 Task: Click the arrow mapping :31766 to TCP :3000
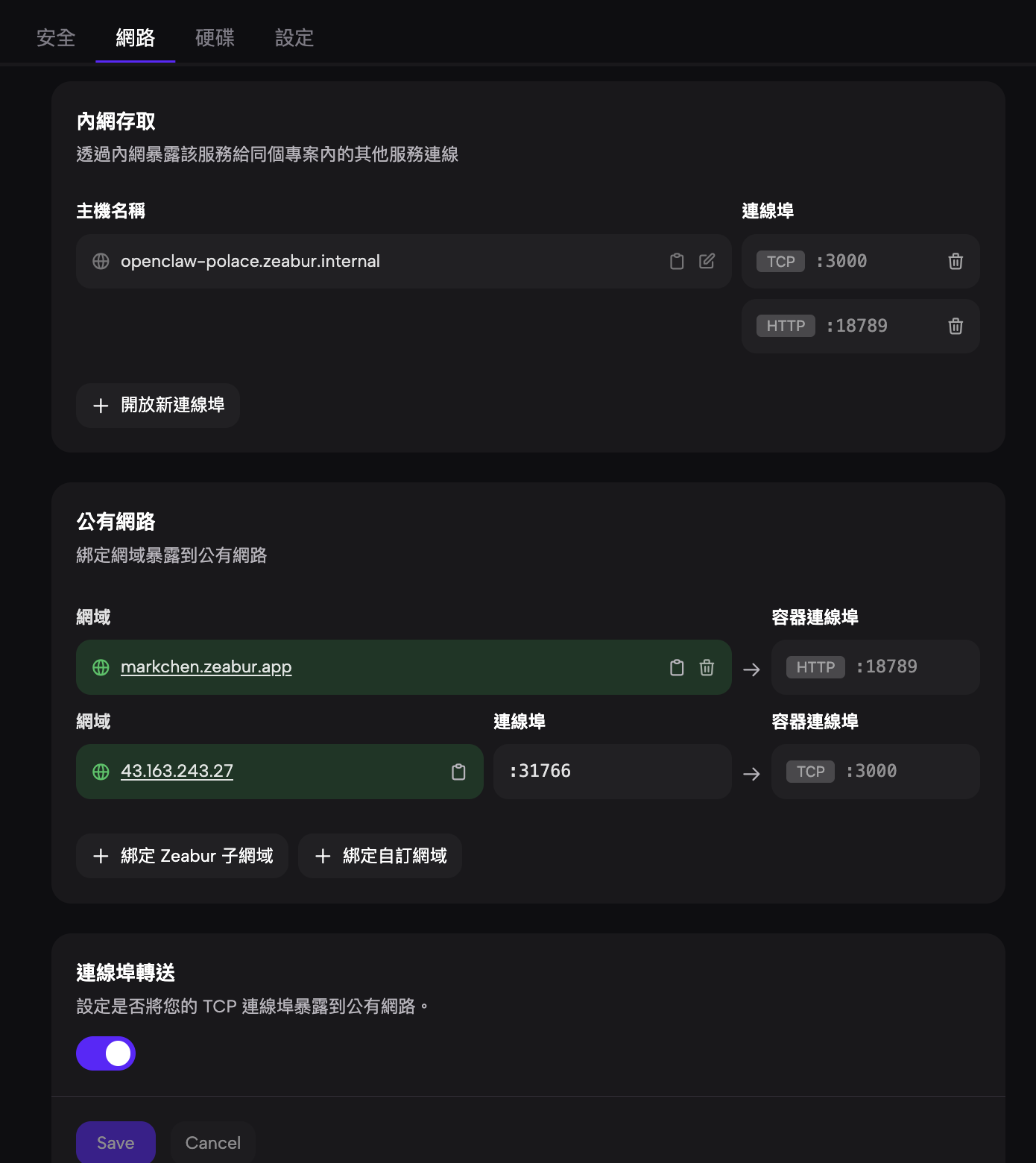tap(751, 773)
